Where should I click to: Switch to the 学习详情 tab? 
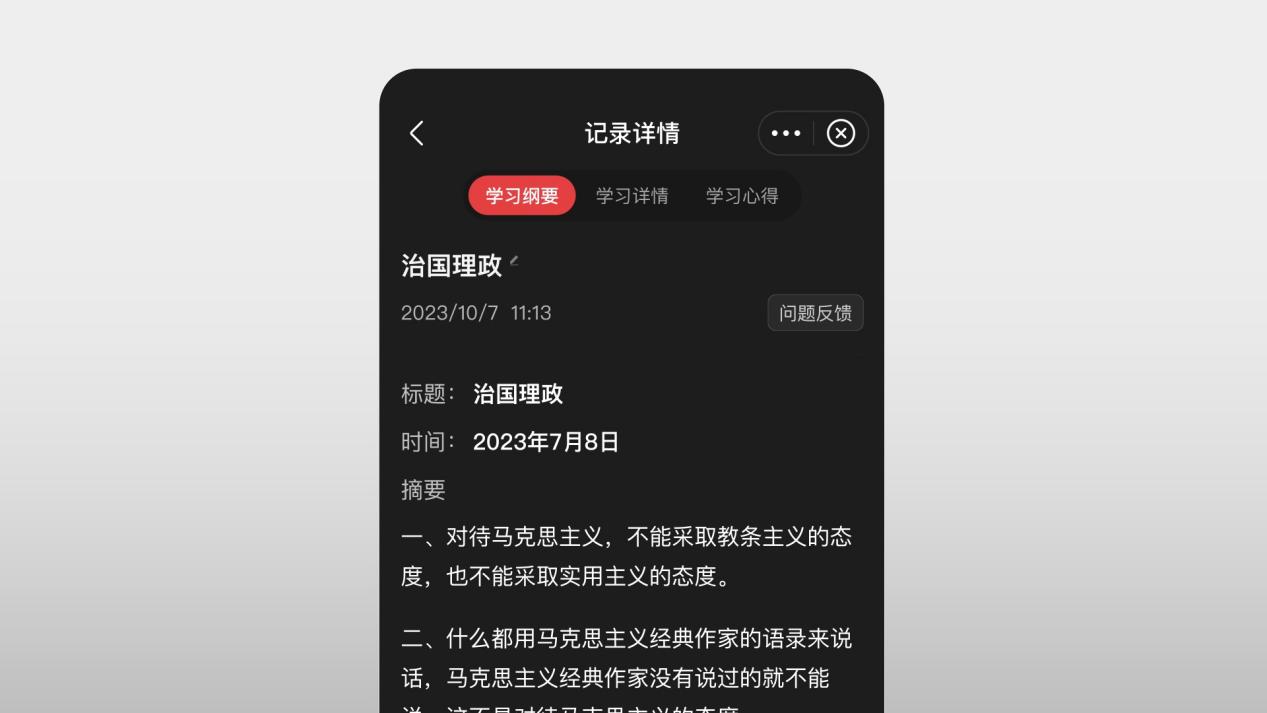632,196
